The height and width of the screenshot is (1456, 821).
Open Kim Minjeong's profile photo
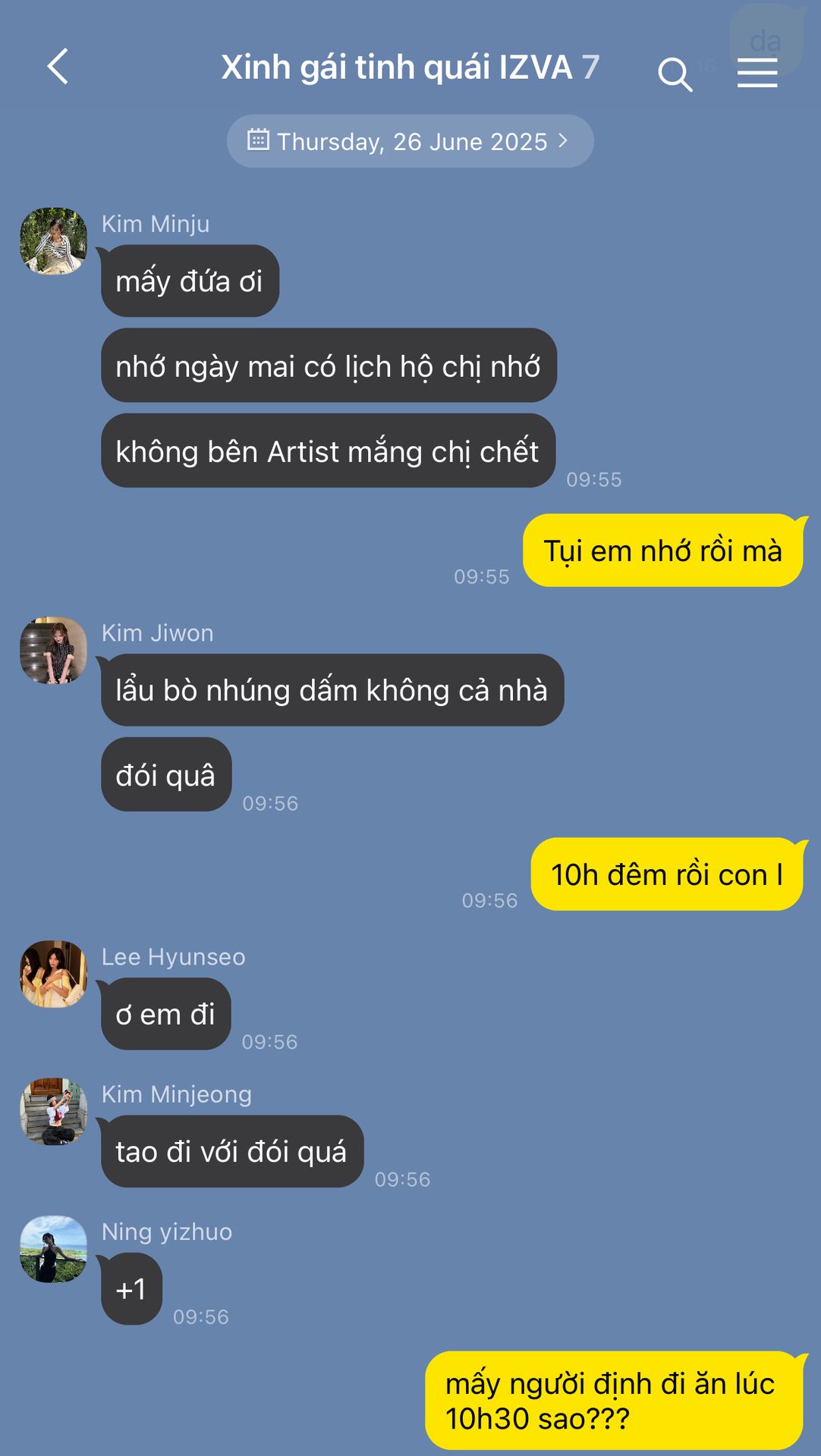[53, 1112]
